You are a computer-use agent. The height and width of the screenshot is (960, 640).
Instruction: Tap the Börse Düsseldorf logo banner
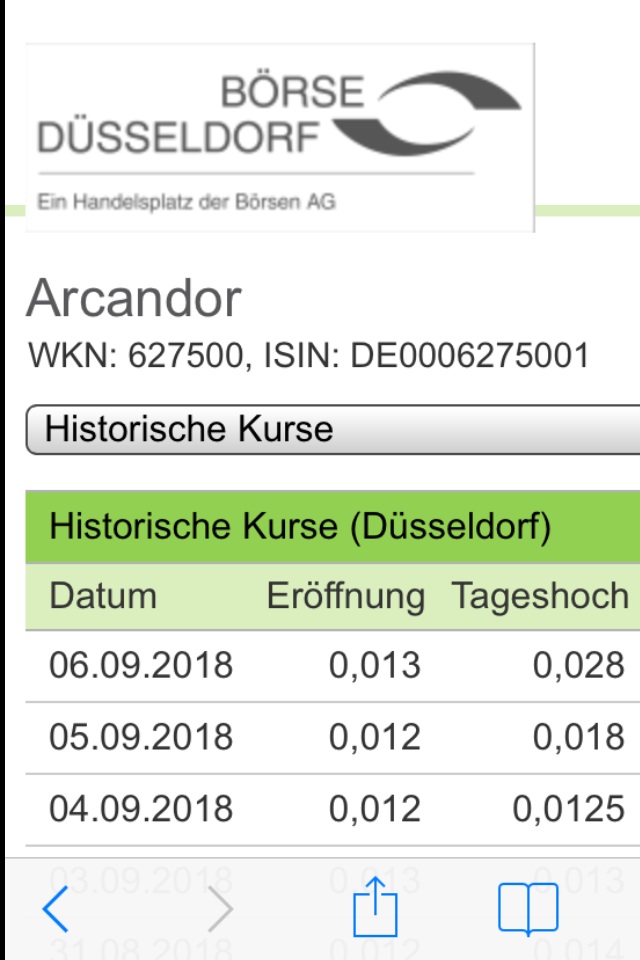pyautogui.click(x=280, y=137)
